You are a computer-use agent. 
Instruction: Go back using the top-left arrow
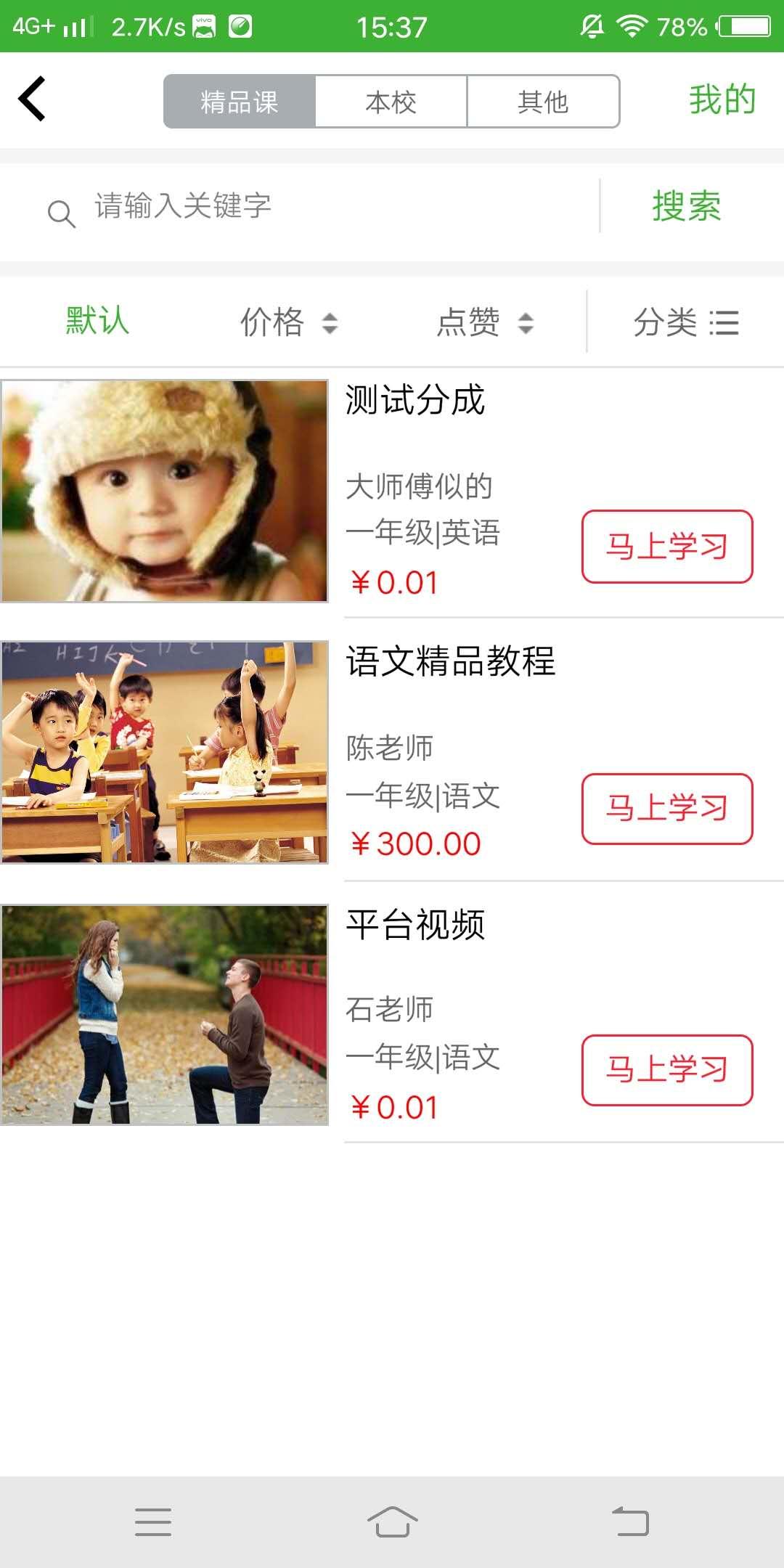[33, 99]
